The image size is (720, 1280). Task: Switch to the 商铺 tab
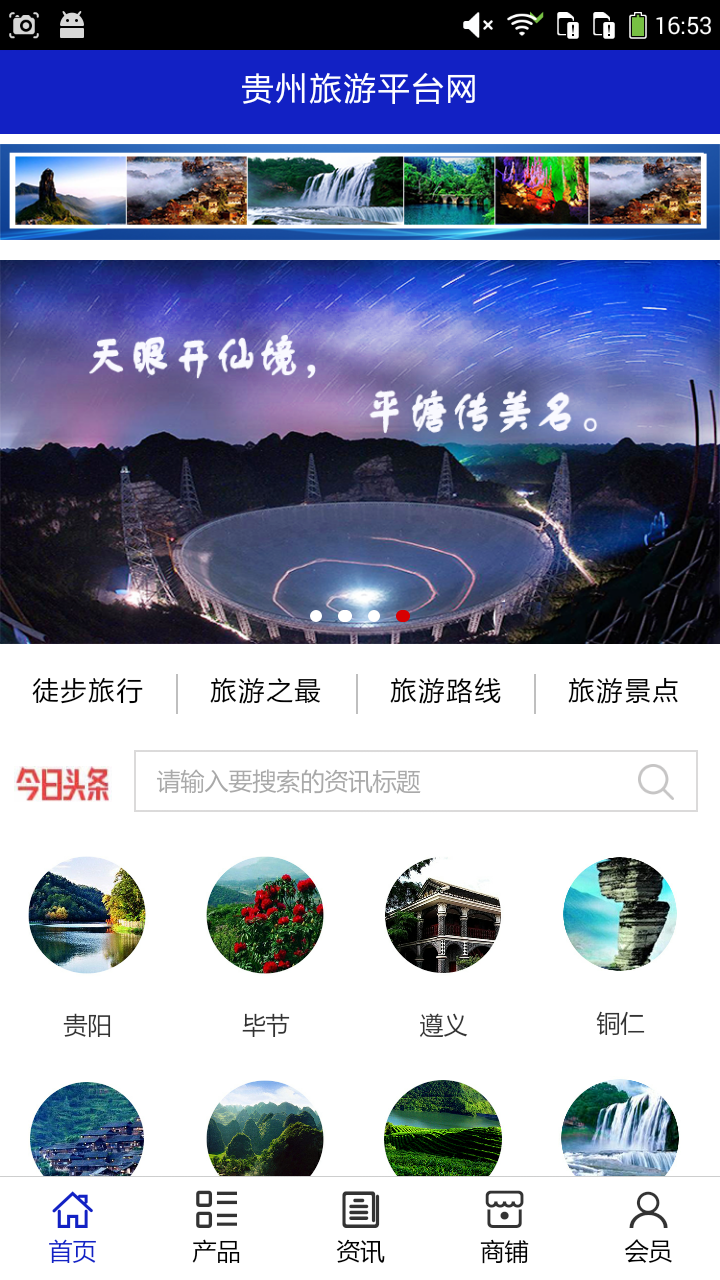click(x=504, y=1228)
